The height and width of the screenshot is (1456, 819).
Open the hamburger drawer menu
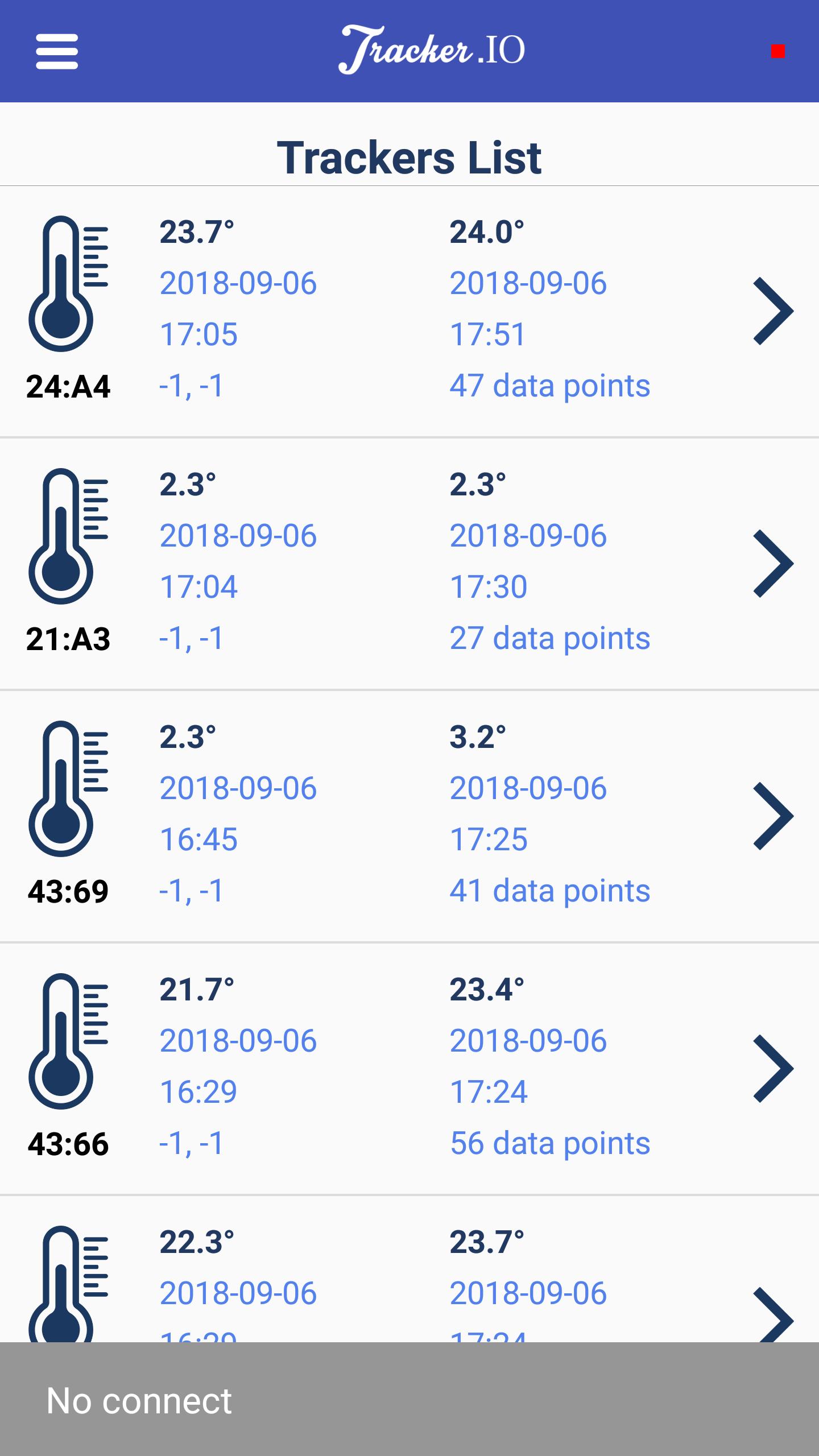(57, 51)
